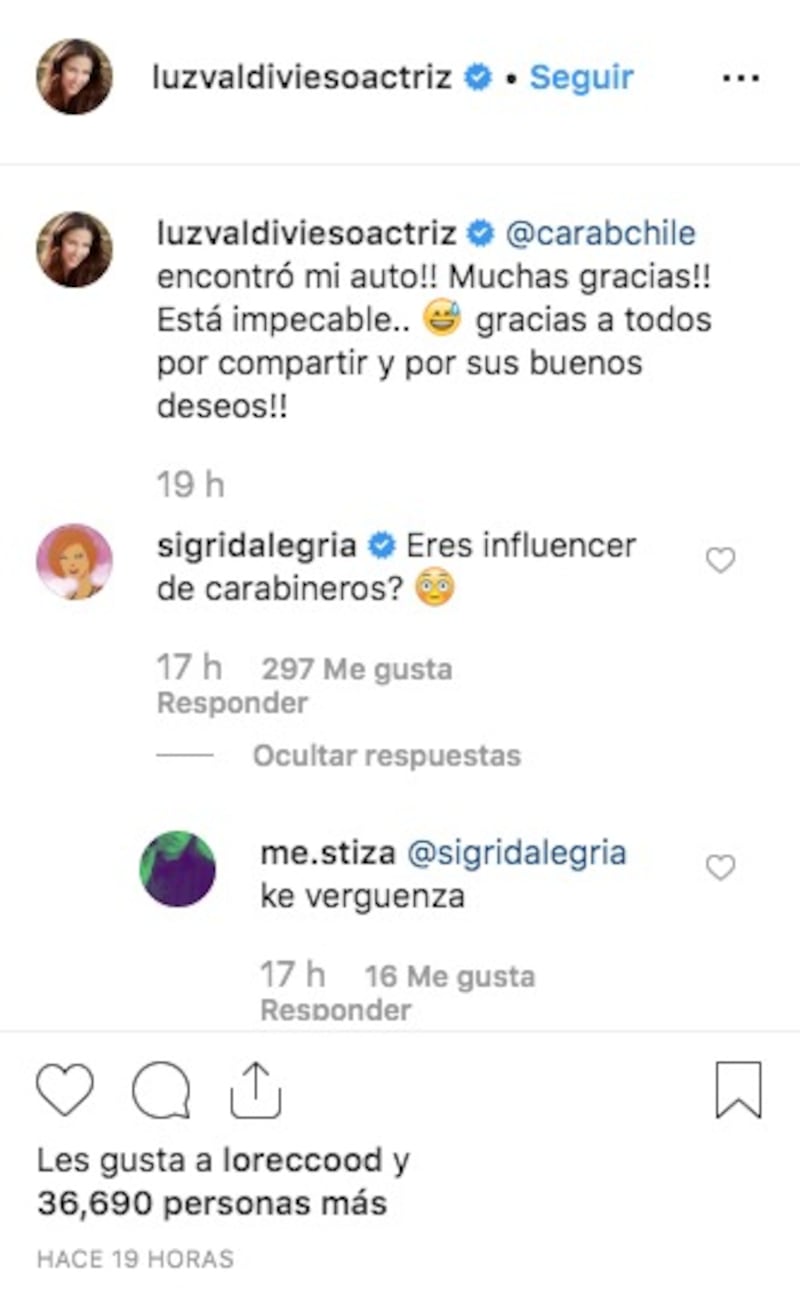Image resolution: width=800 pixels, height=1299 pixels.
Task: Open luzvaldiviesoactriz profile from header avatar
Action: pyautogui.click(x=74, y=77)
